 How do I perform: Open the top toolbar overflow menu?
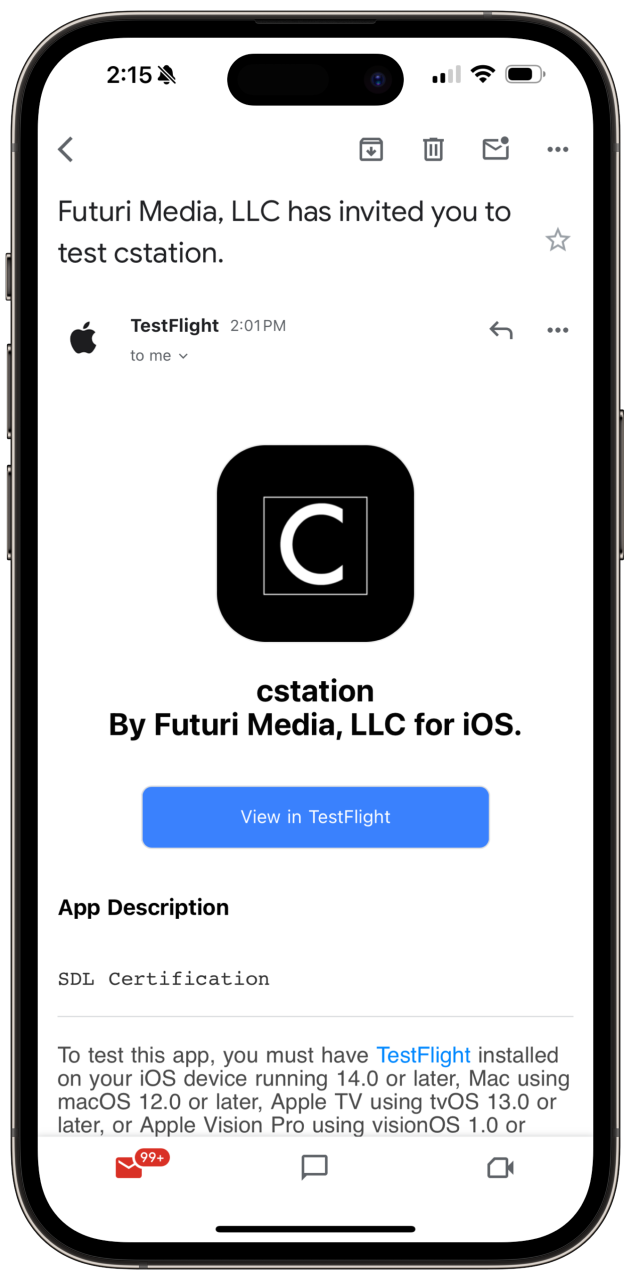point(557,150)
